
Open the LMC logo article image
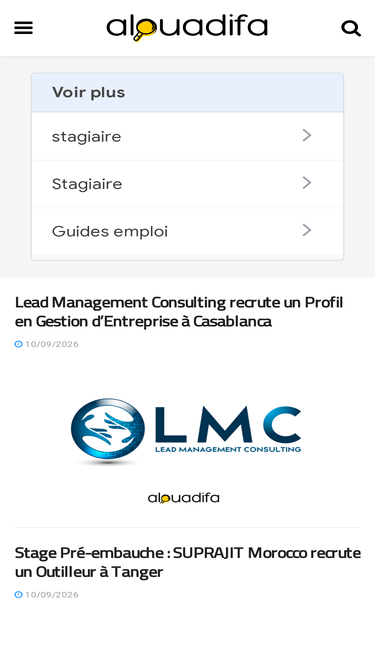click(x=187, y=440)
